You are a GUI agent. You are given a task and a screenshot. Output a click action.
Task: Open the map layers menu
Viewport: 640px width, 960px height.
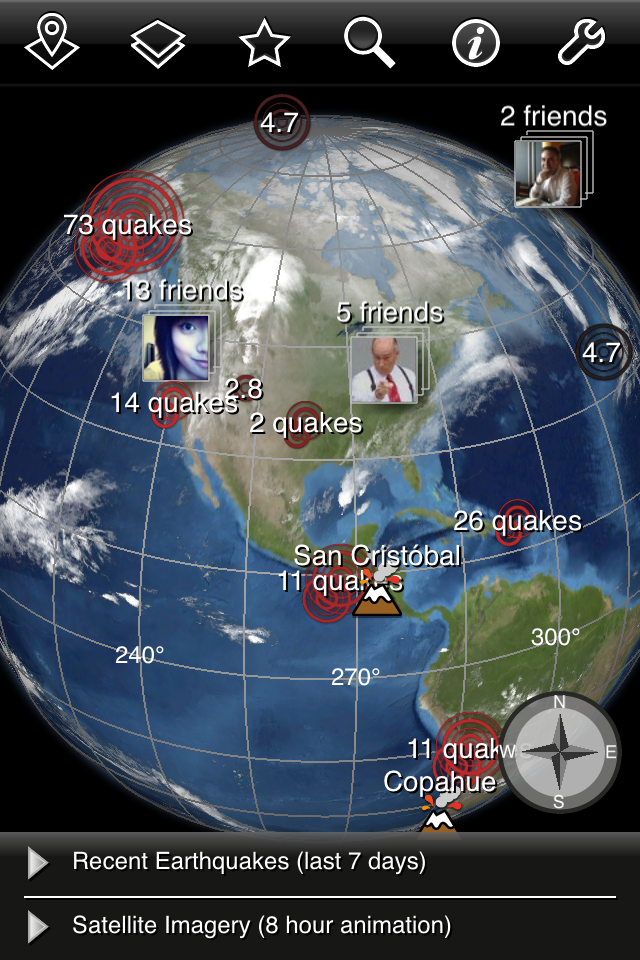(158, 43)
